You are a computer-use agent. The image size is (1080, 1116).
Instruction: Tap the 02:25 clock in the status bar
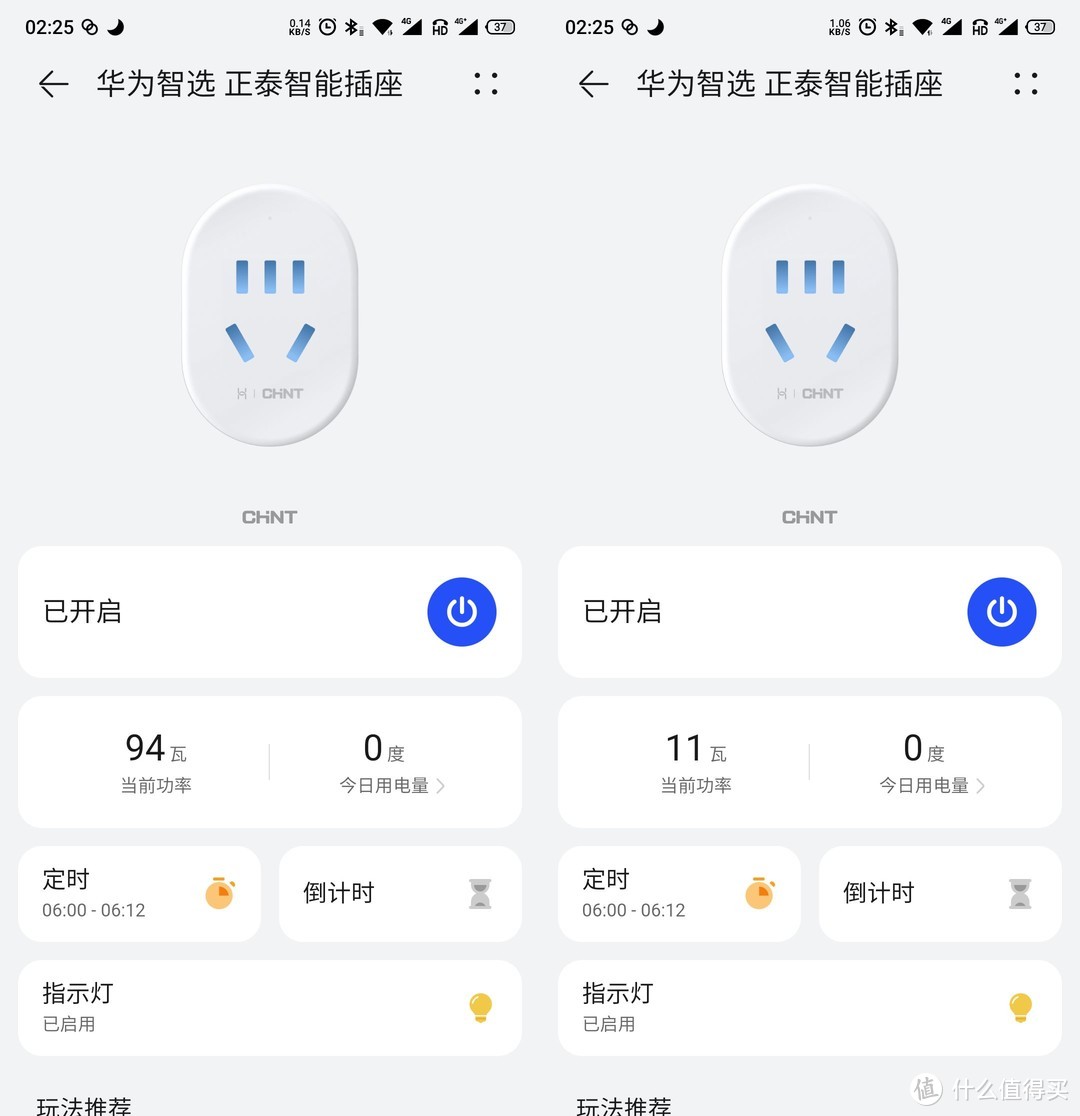47,27
